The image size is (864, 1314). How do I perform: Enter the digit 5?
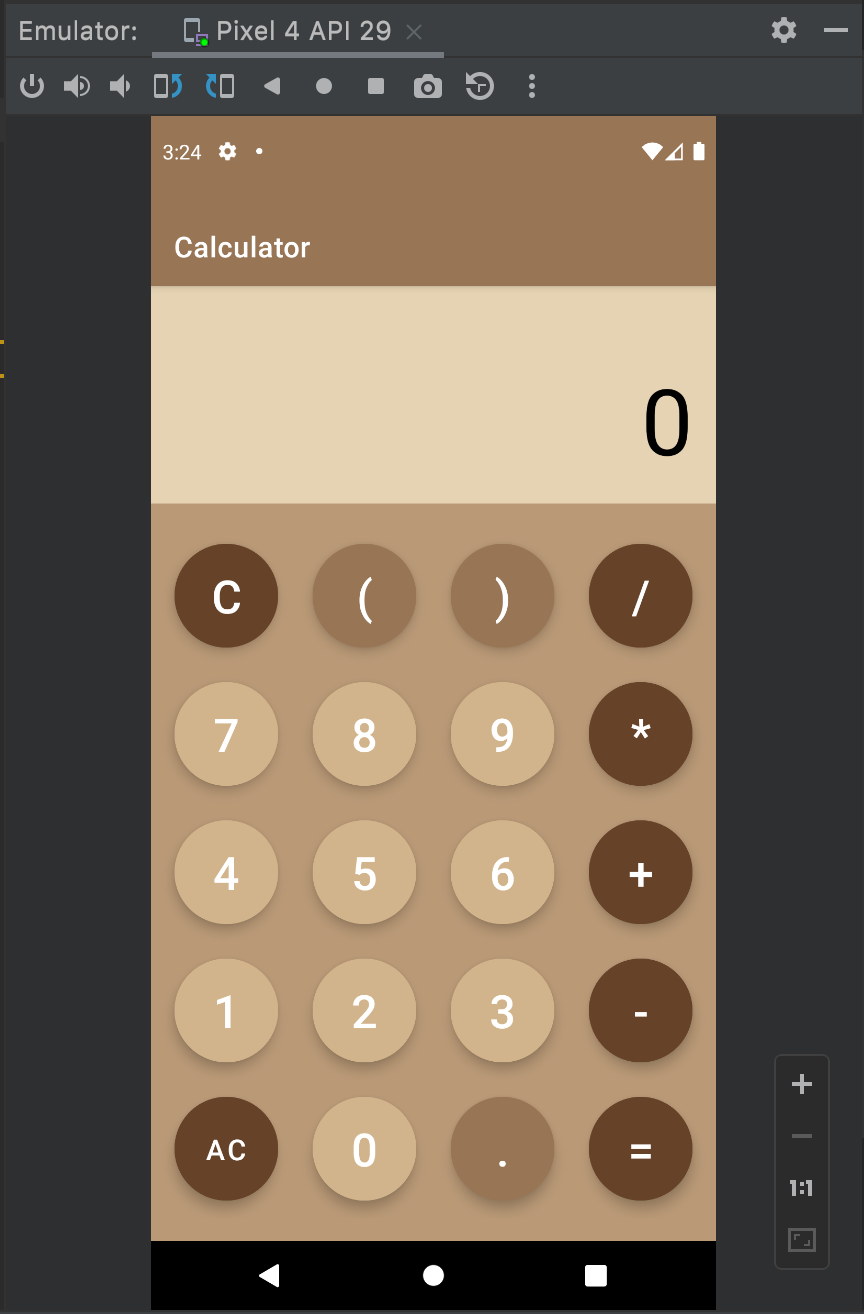click(x=364, y=872)
